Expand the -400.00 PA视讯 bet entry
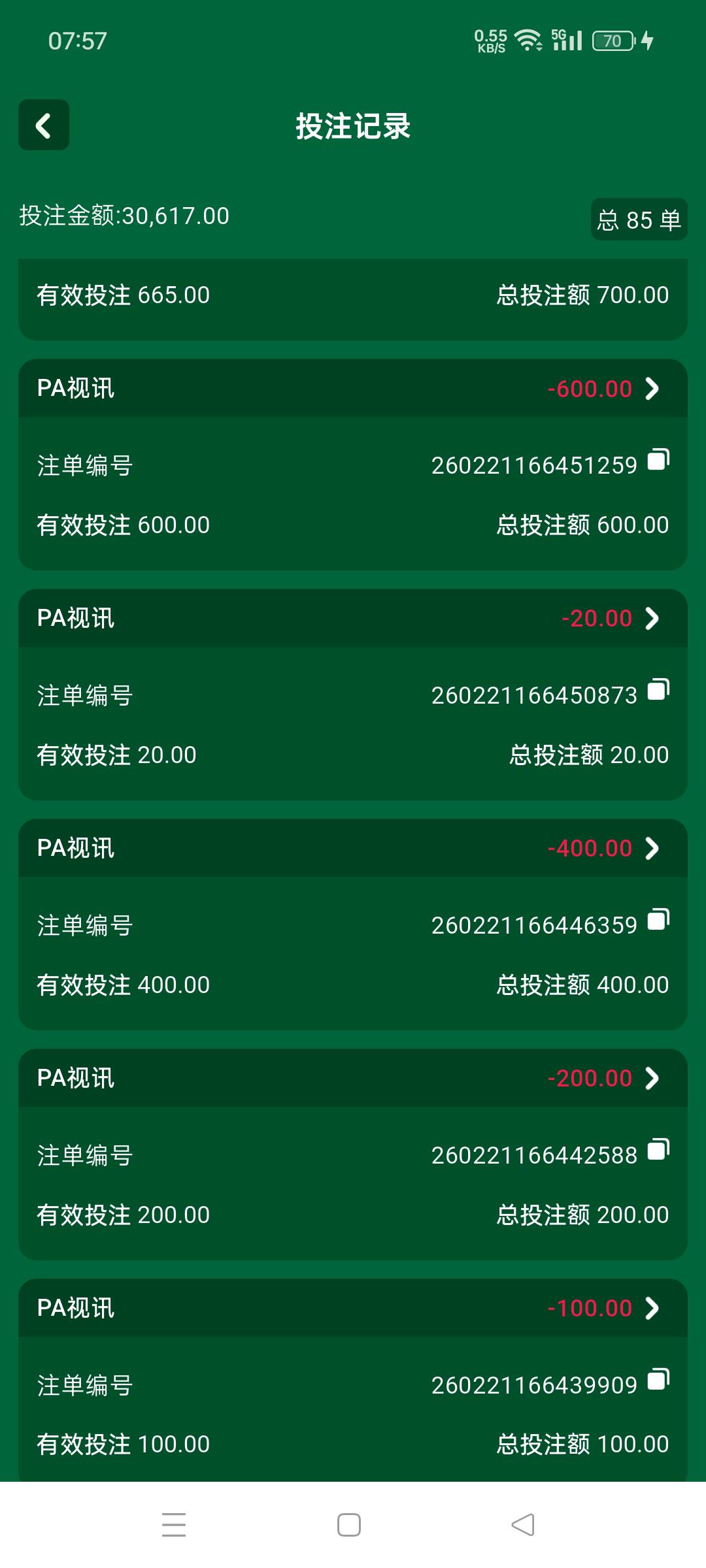The height and width of the screenshot is (1568, 706). pos(650,848)
